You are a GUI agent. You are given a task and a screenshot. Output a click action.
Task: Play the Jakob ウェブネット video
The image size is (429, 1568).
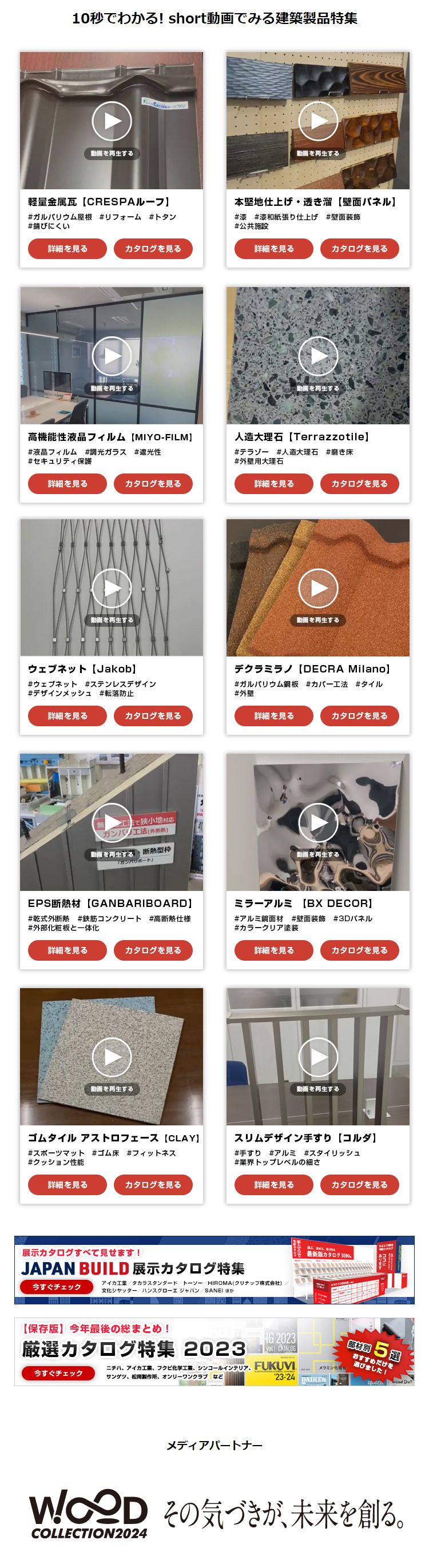[x=112, y=588]
